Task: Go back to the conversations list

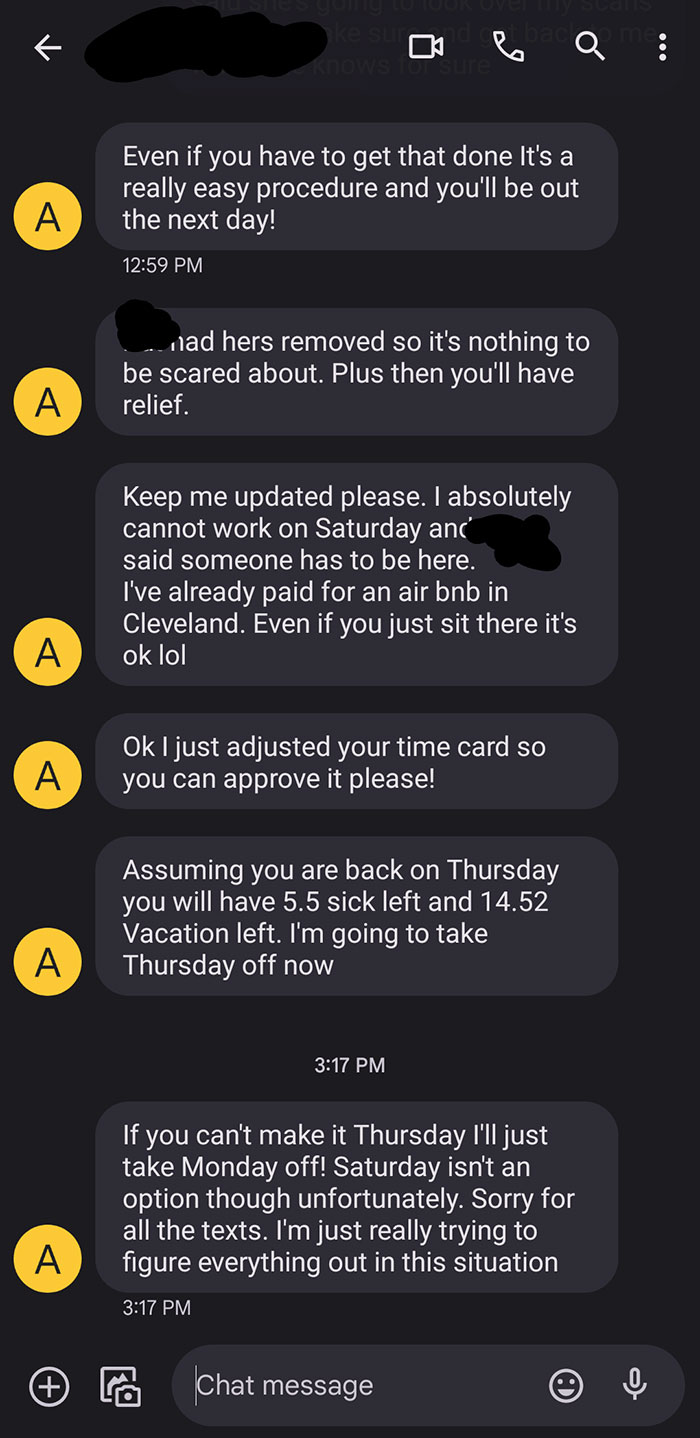Action: pyautogui.click(x=47, y=47)
